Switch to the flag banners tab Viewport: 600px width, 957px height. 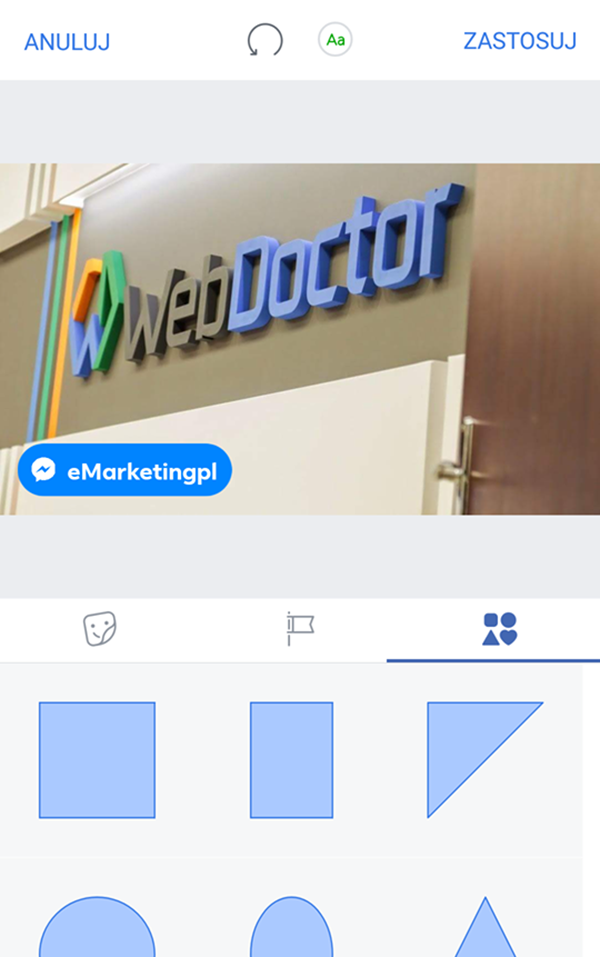(x=299, y=630)
